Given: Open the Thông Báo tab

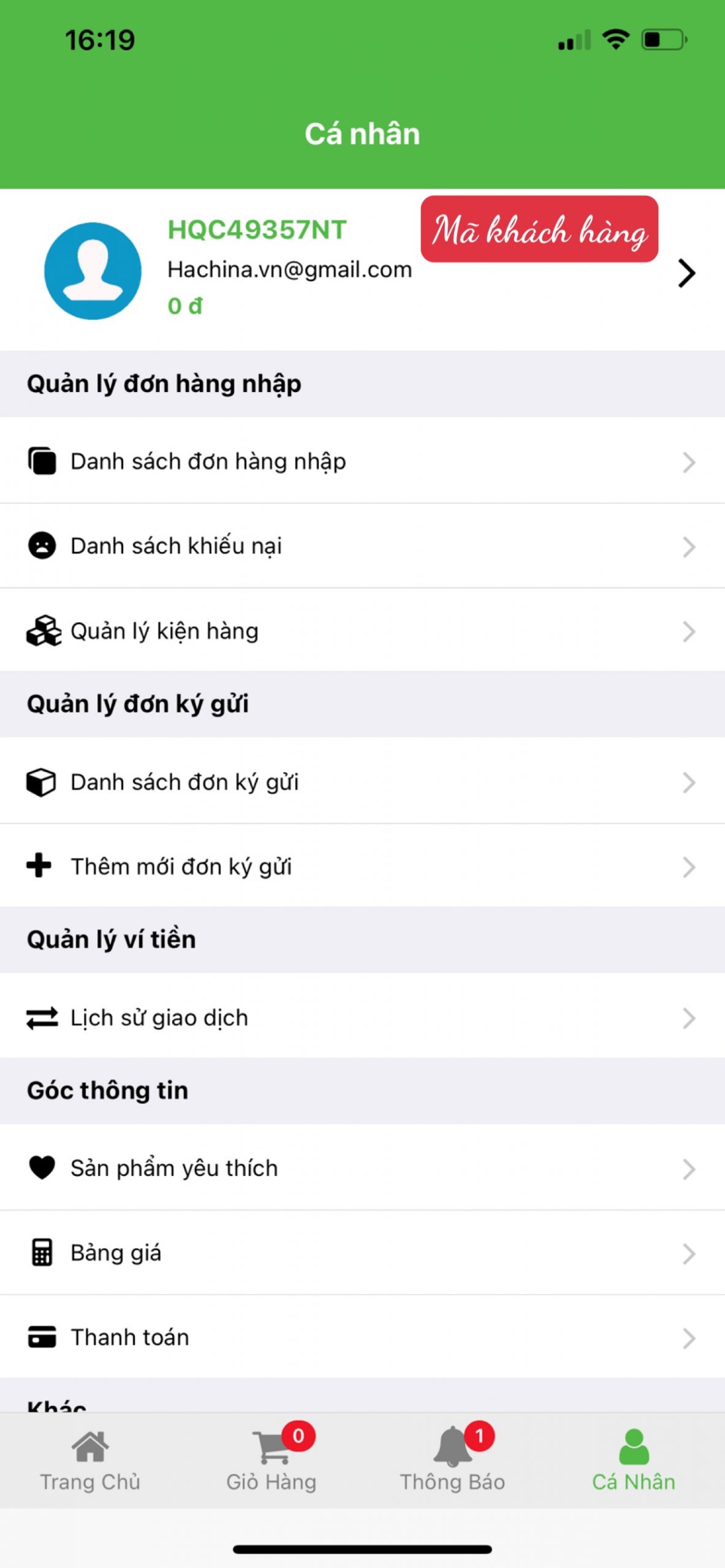Looking at the screenshot, I should (452, 1461).
